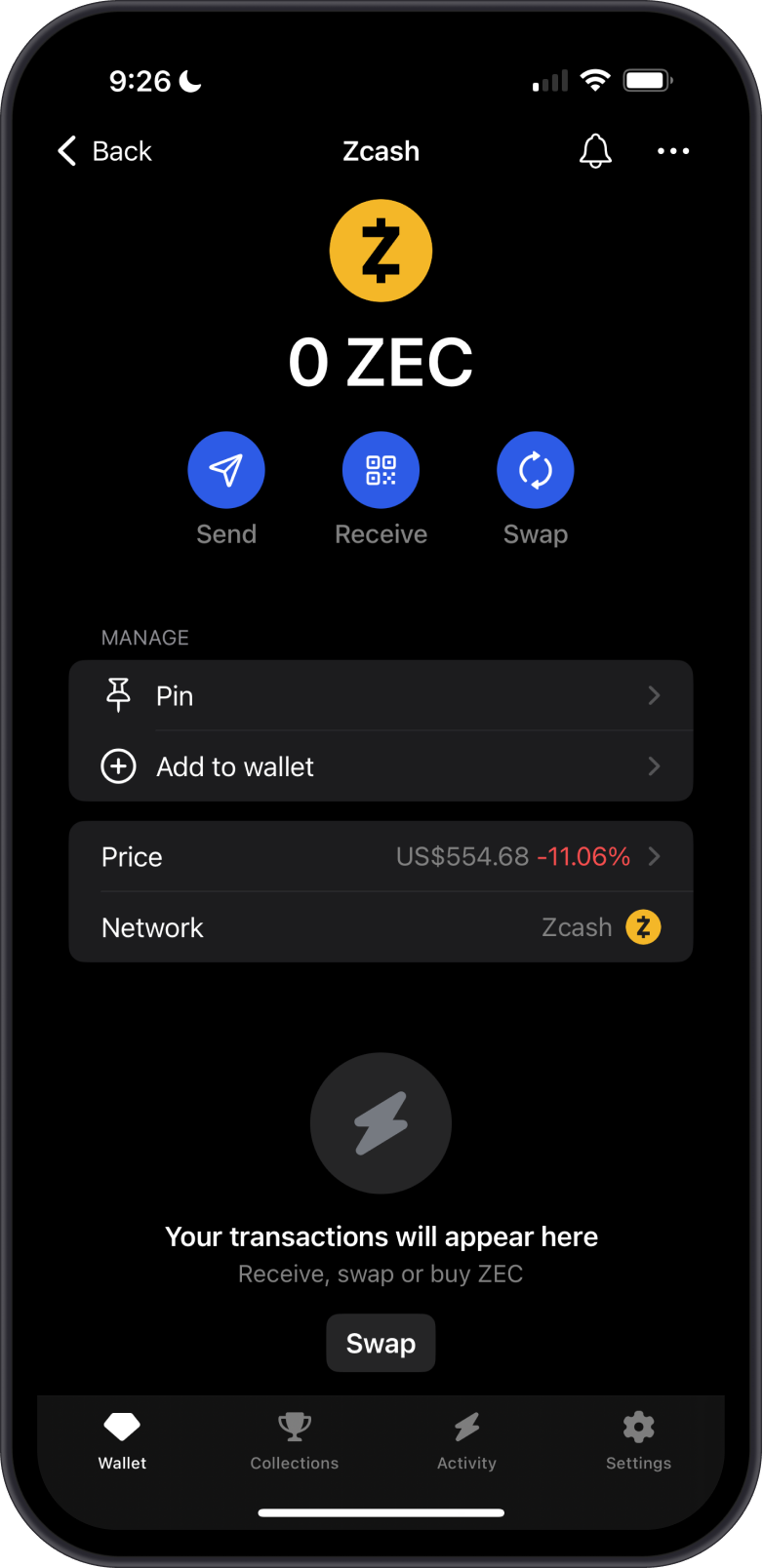
Task: Open the three-dot overflow menu
Action: 672,151
